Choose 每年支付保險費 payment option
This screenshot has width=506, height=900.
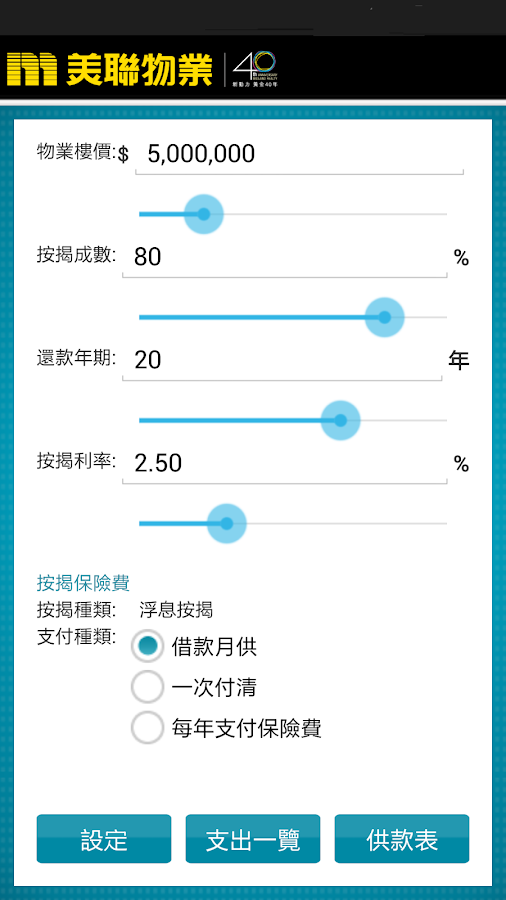point(226,728)
